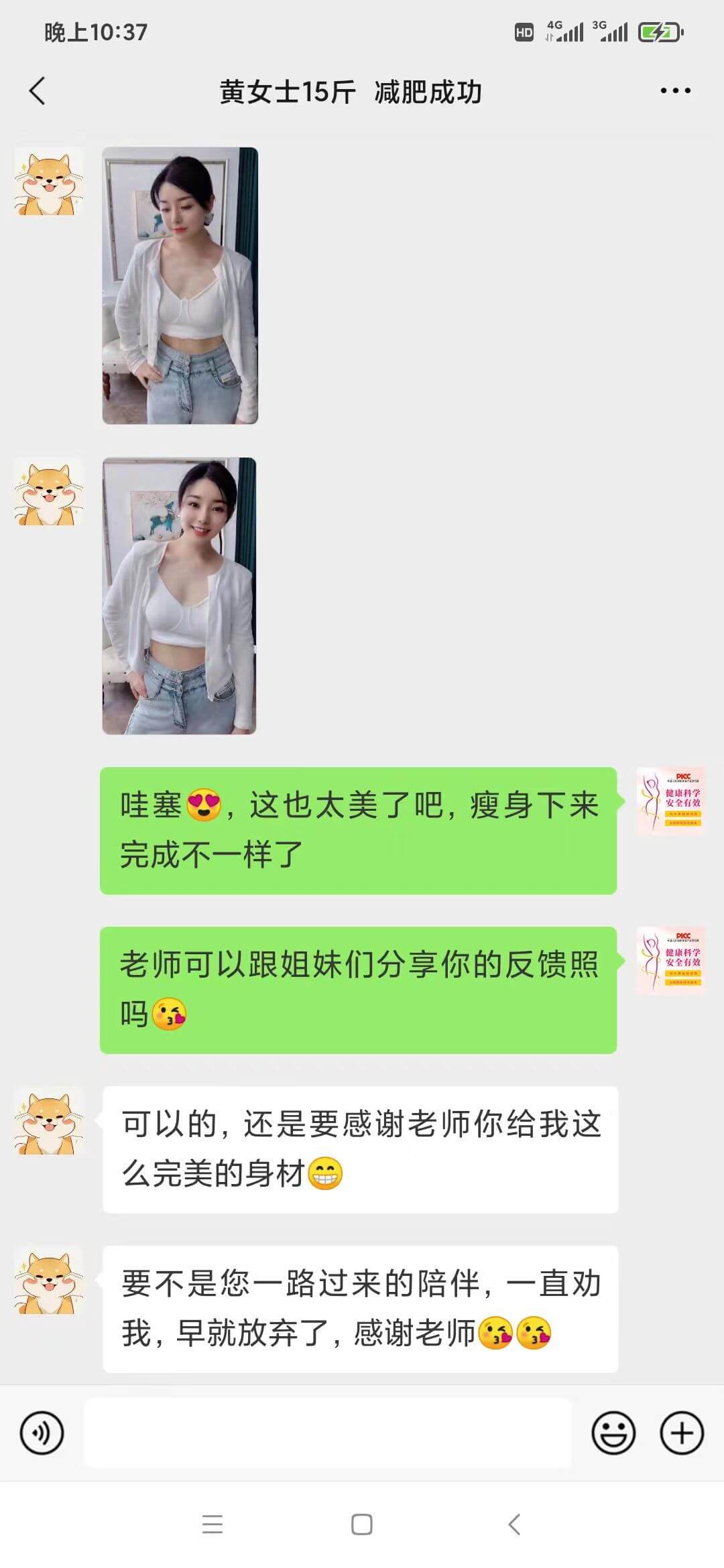The height and width of the screenshot is (1568, 724).
Task: View the photo of the woman smiling at camera
Action: (179, 596)
